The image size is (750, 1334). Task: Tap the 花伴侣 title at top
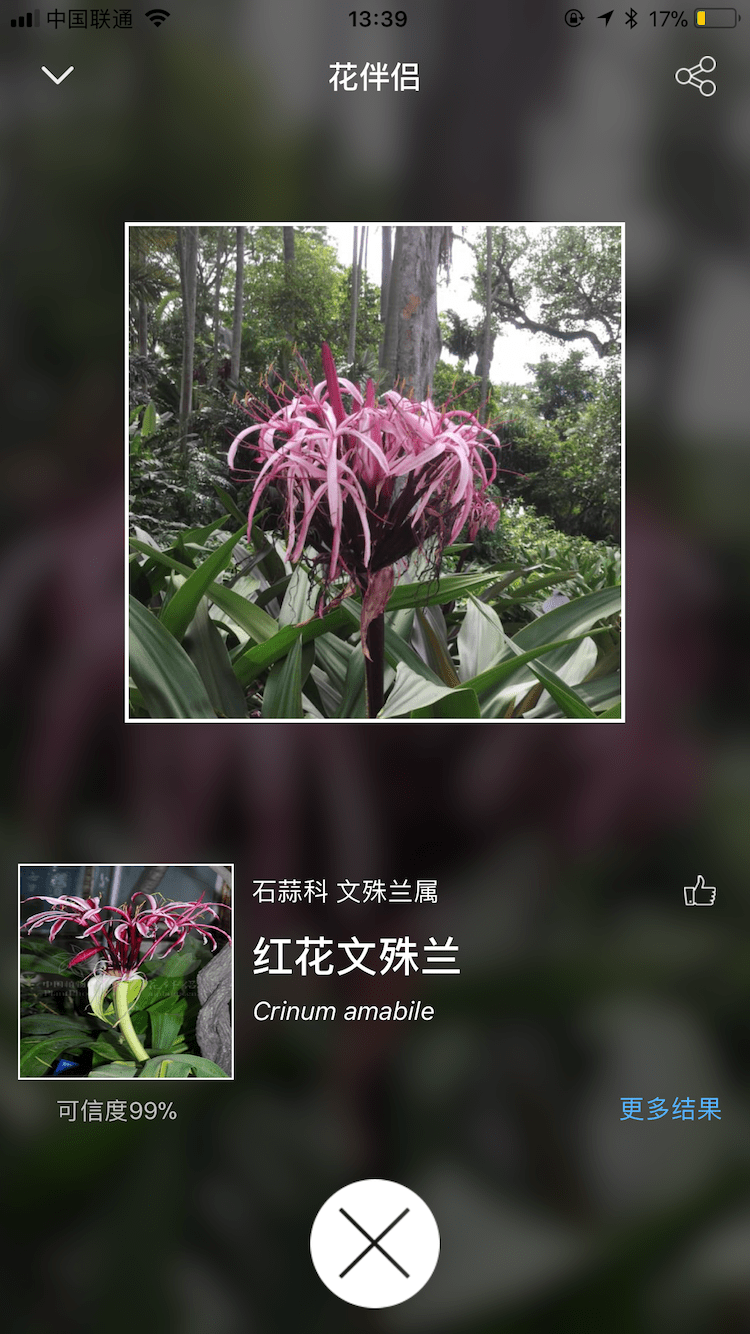[375, 78]
